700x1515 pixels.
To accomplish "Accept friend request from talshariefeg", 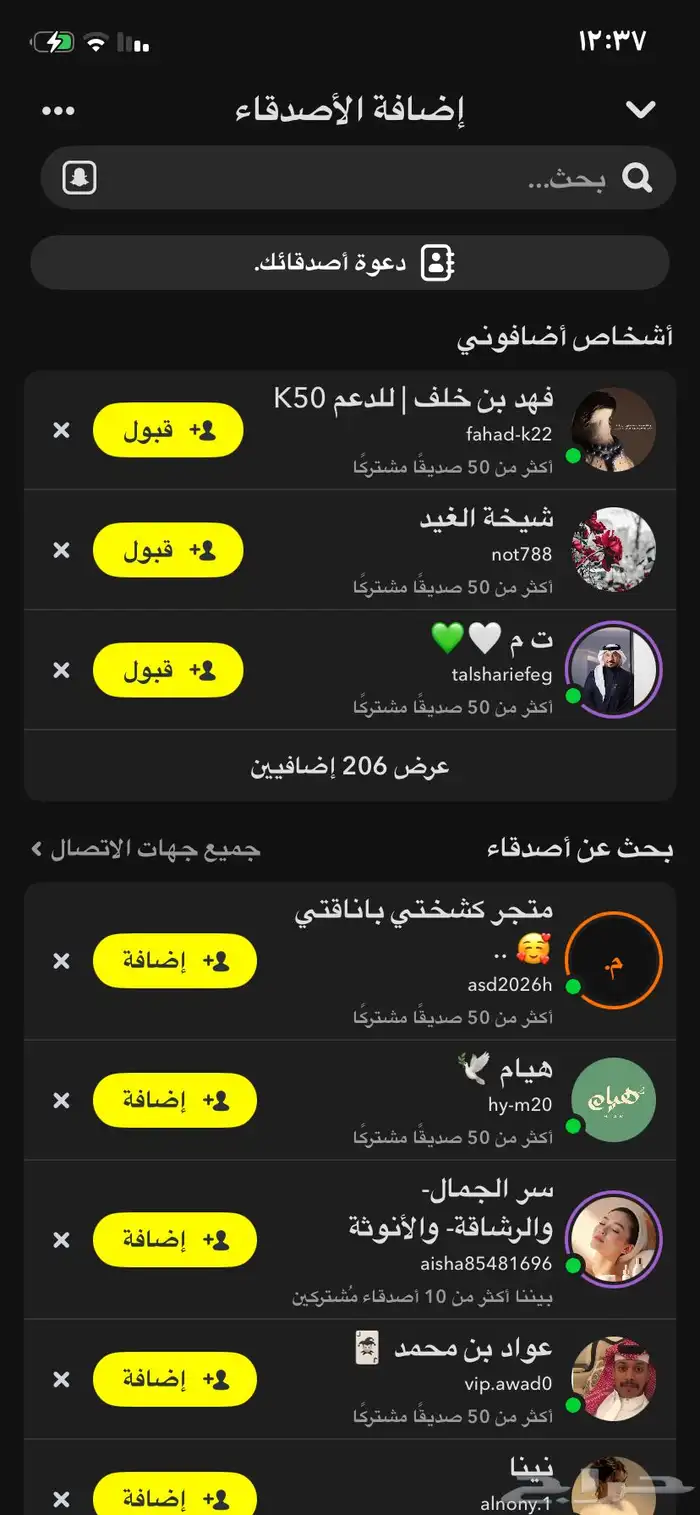I will pos(168,670).
